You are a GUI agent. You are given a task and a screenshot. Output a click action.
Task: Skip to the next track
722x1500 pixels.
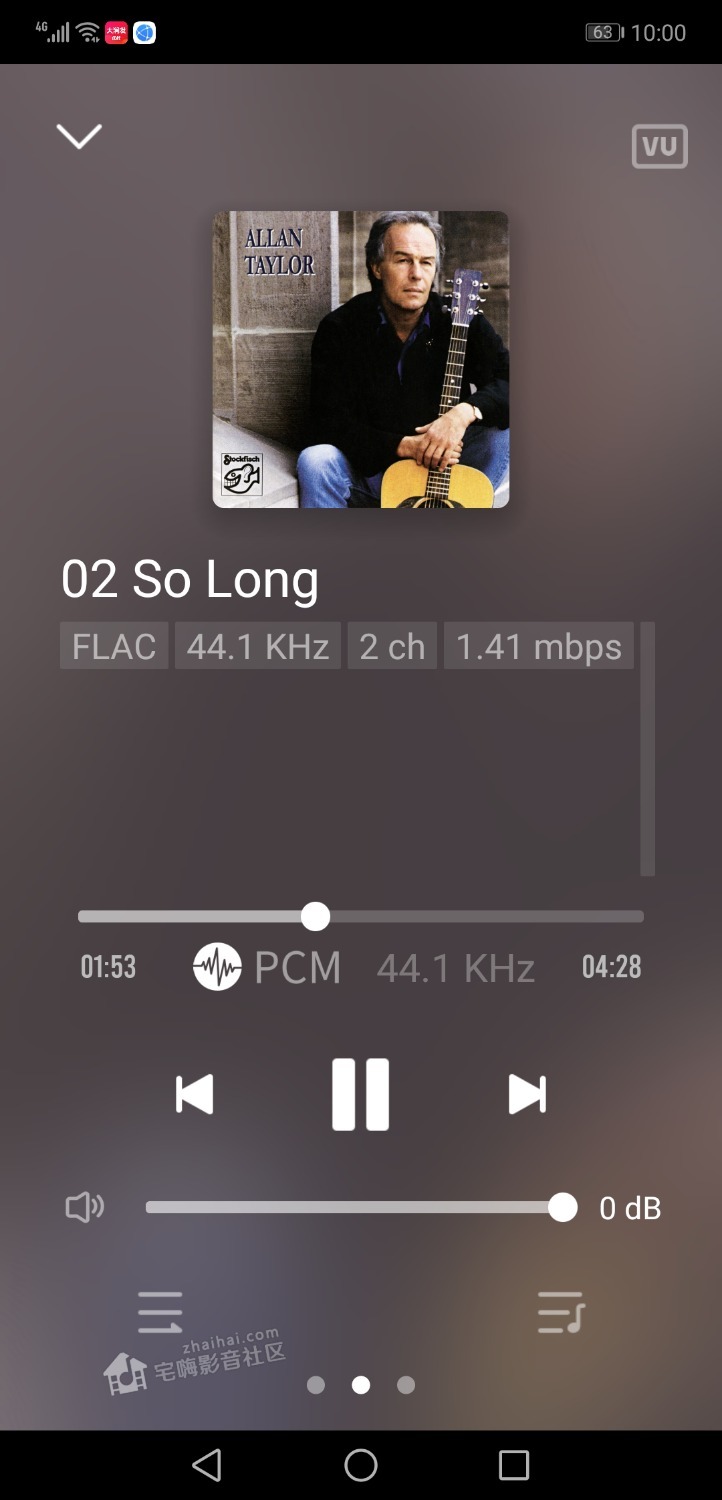point(527,1094)
